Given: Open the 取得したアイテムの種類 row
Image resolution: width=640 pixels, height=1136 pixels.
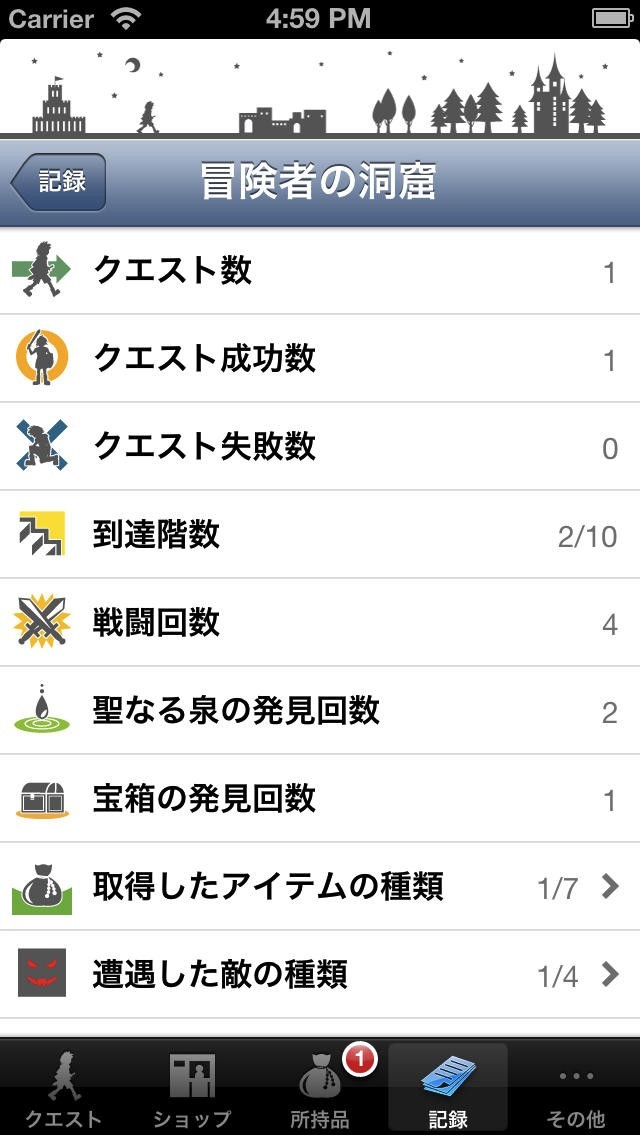Looking at the screenshot, I should click(320, 886).
